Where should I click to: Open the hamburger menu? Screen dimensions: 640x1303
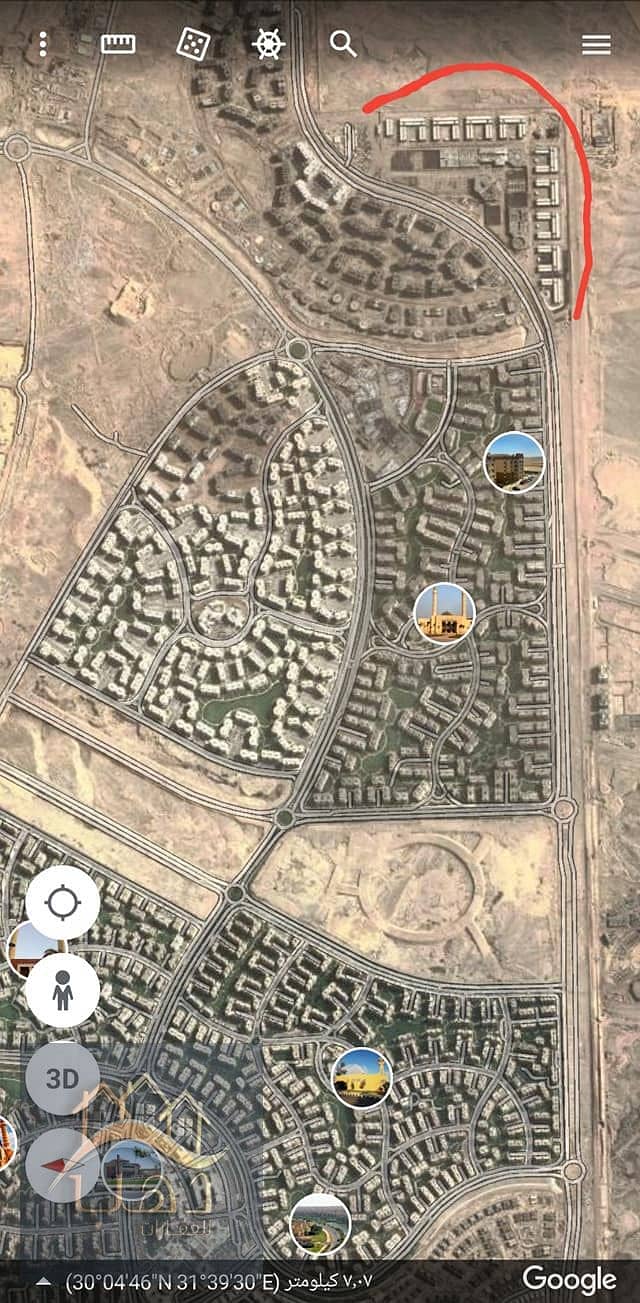pyautogui.click(x=596, y=44)
